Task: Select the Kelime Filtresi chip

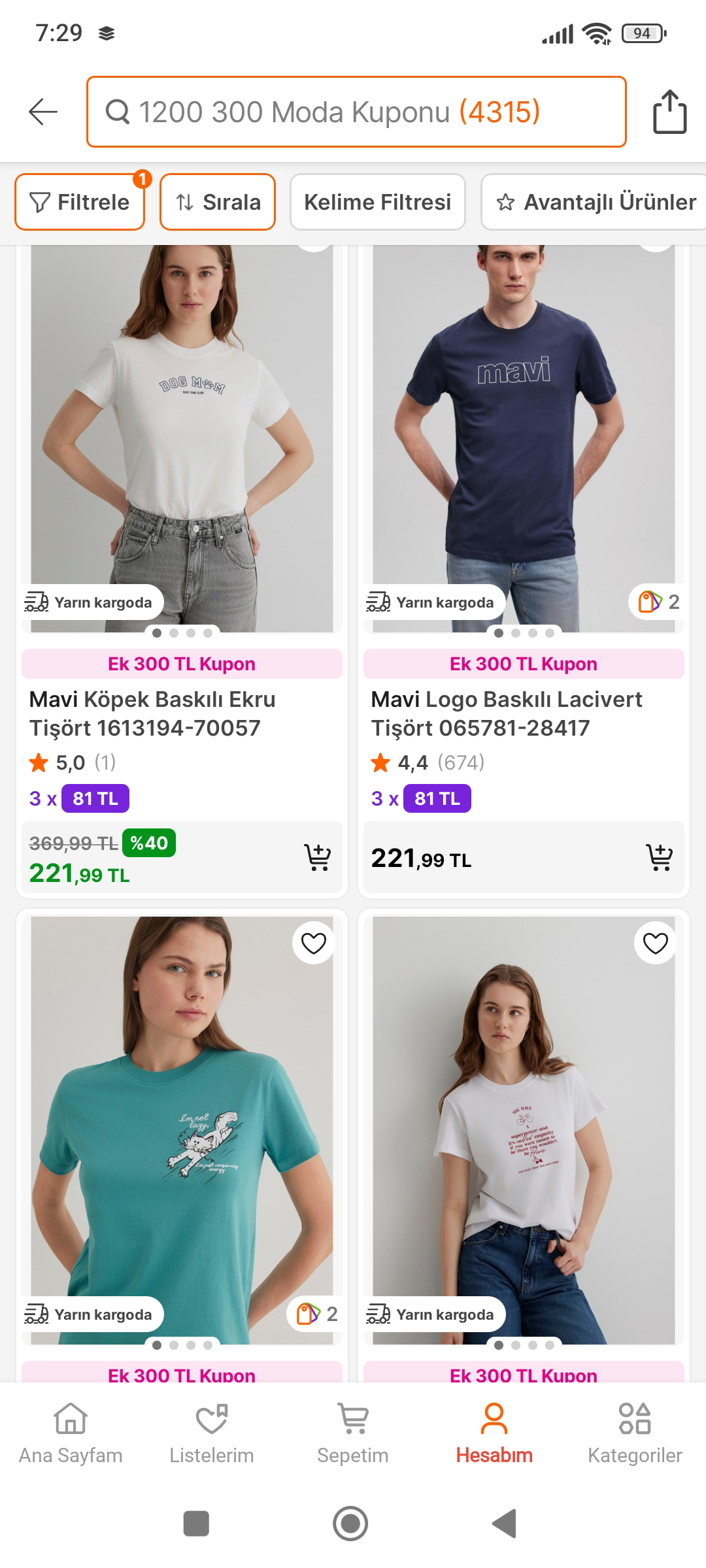Action: [x=377, y=202]
